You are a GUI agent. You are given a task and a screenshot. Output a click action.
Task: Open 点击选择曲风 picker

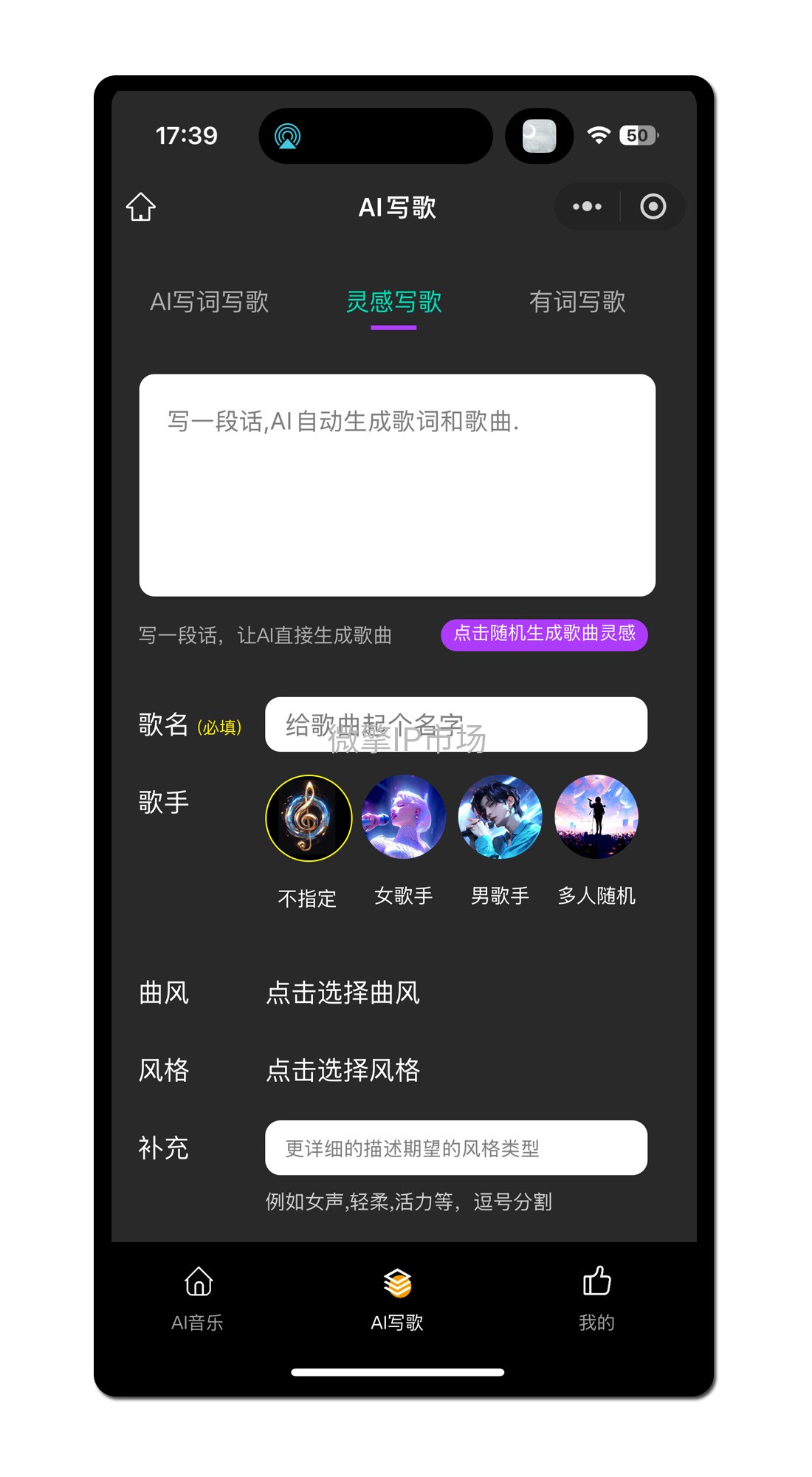coord(343,993)
